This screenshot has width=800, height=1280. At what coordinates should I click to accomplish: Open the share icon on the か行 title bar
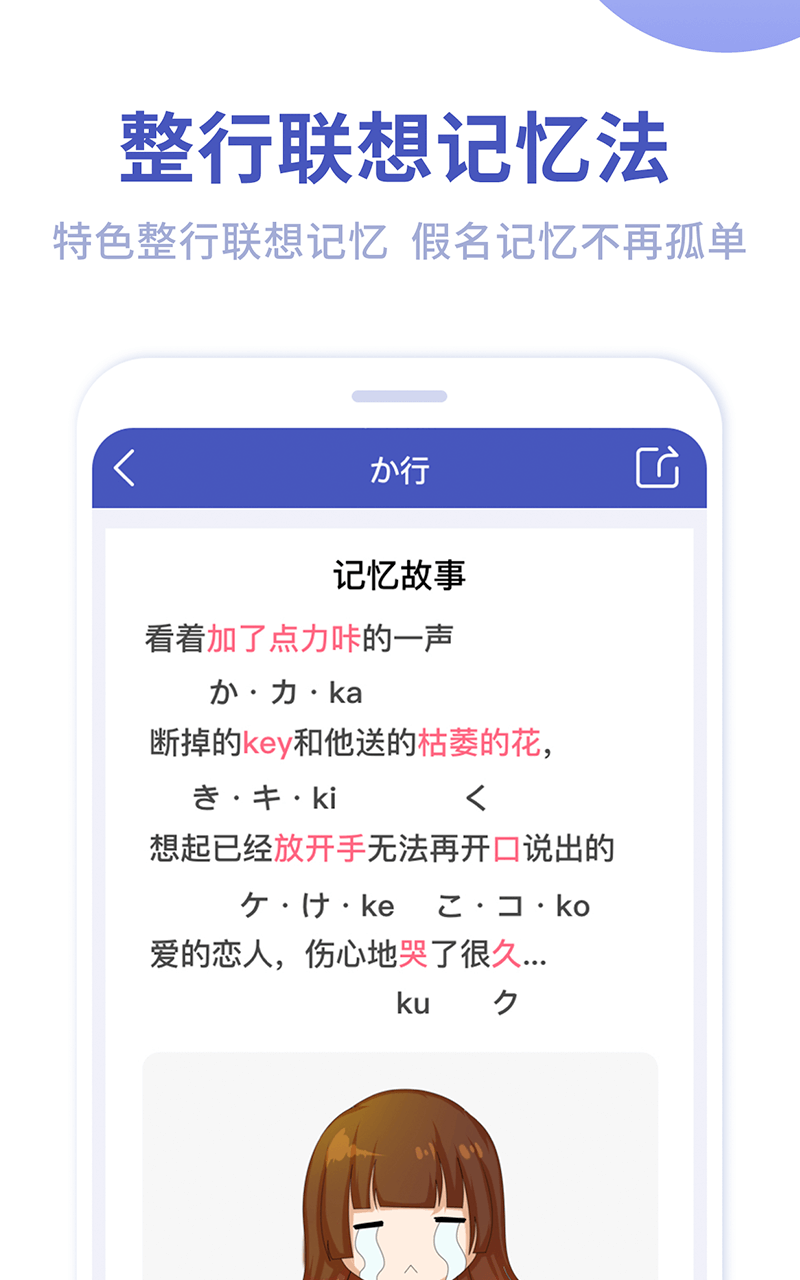[x=658, y=467]
